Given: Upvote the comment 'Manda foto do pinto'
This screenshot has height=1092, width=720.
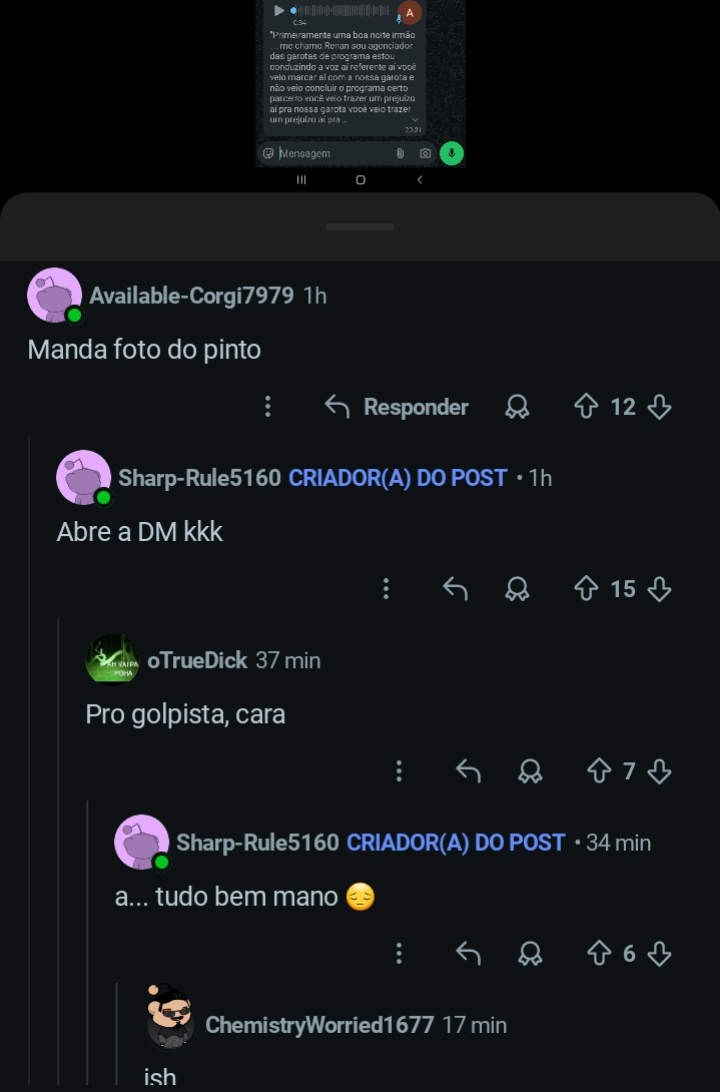Looking at the screenshot, I should (x=586, y=407).
